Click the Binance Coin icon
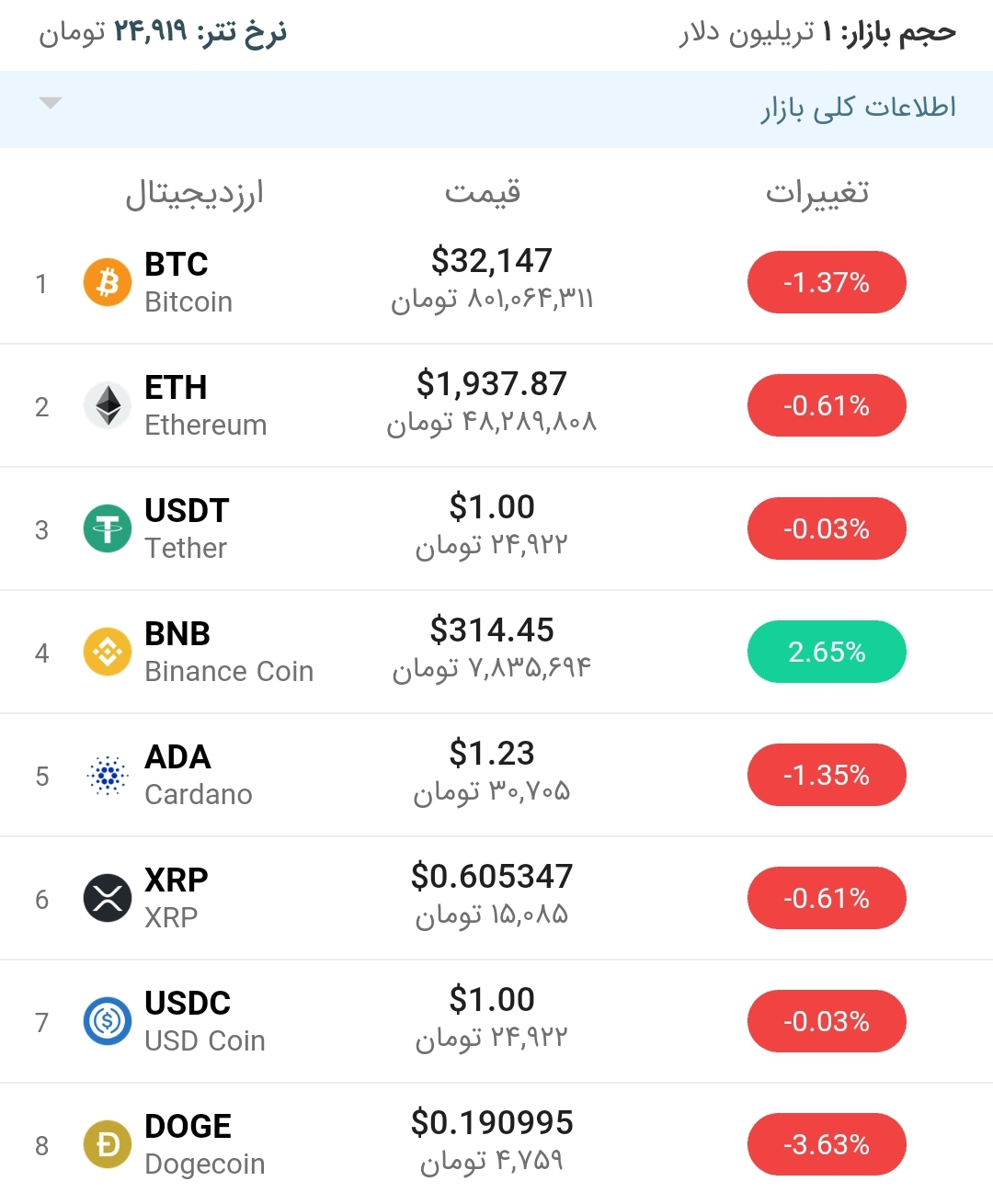The width and height of the screenshot is (993, 1204). tap(107, 652)
